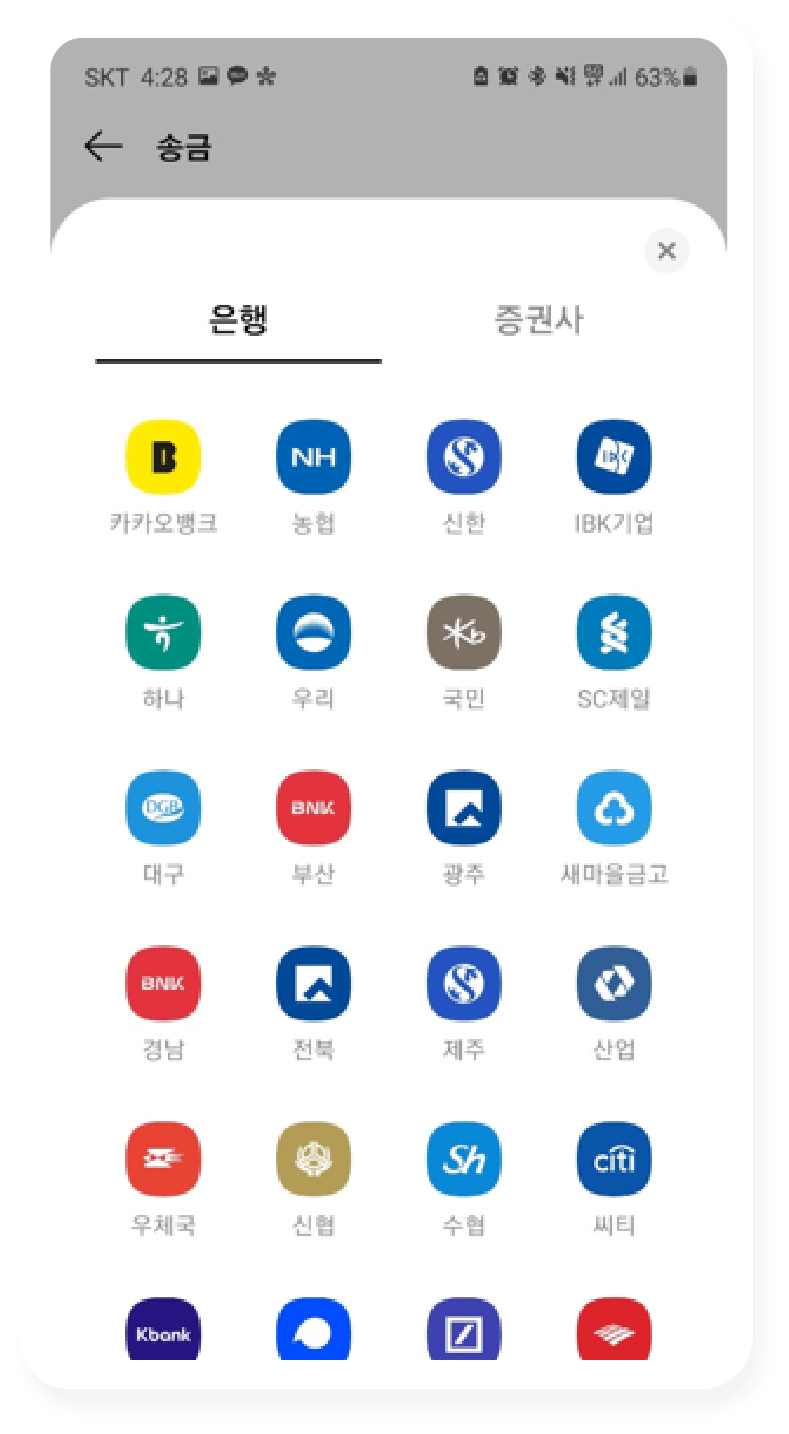Image resolution: width=789 pixels, height=1434 pixels.
Task: Choose 수협 bank
Action: 463,1159
